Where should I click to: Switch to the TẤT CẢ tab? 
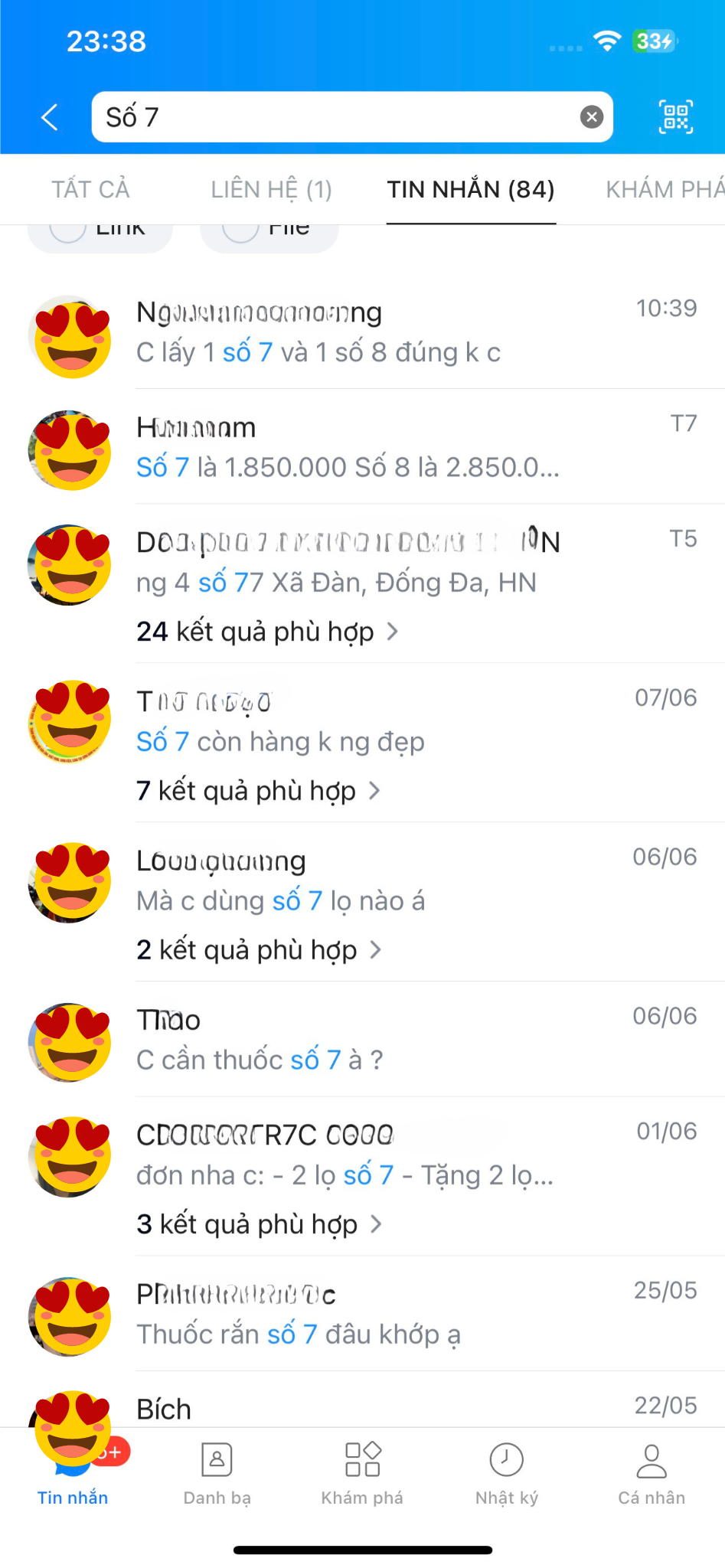click(90, 189)
